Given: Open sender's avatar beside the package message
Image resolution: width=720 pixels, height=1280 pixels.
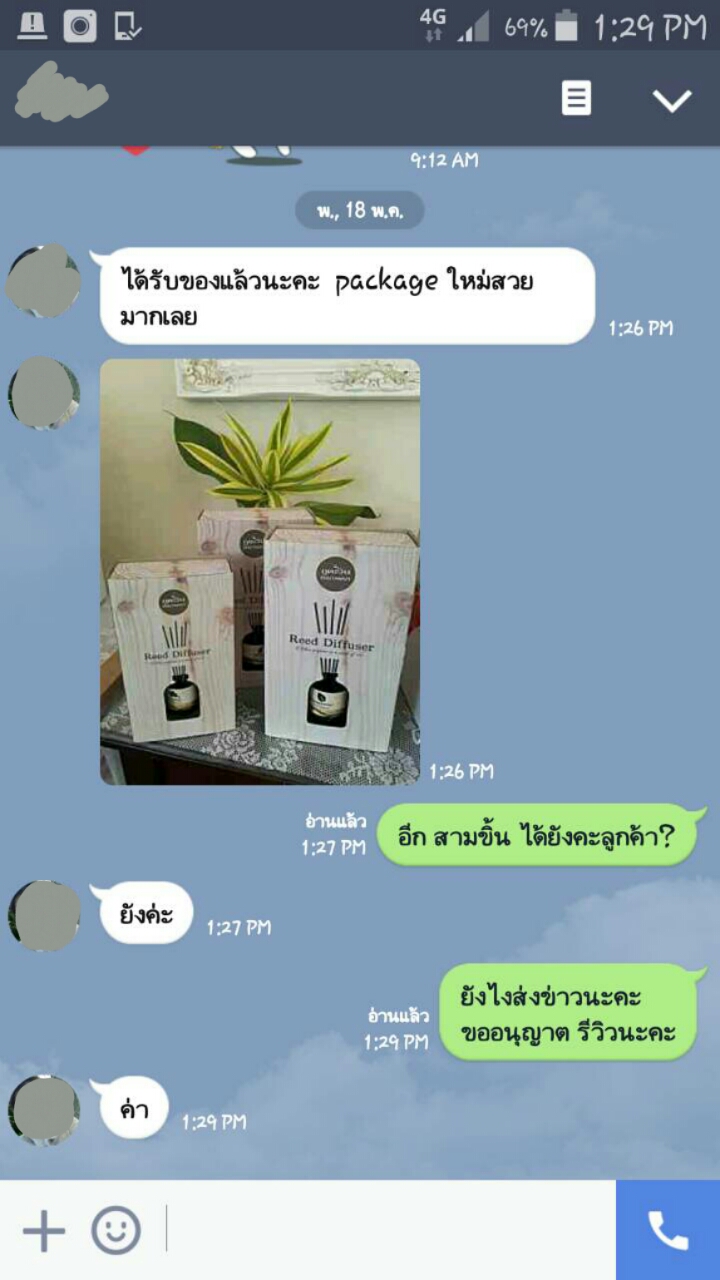Looking at the screenshot, I should [44, 282].
